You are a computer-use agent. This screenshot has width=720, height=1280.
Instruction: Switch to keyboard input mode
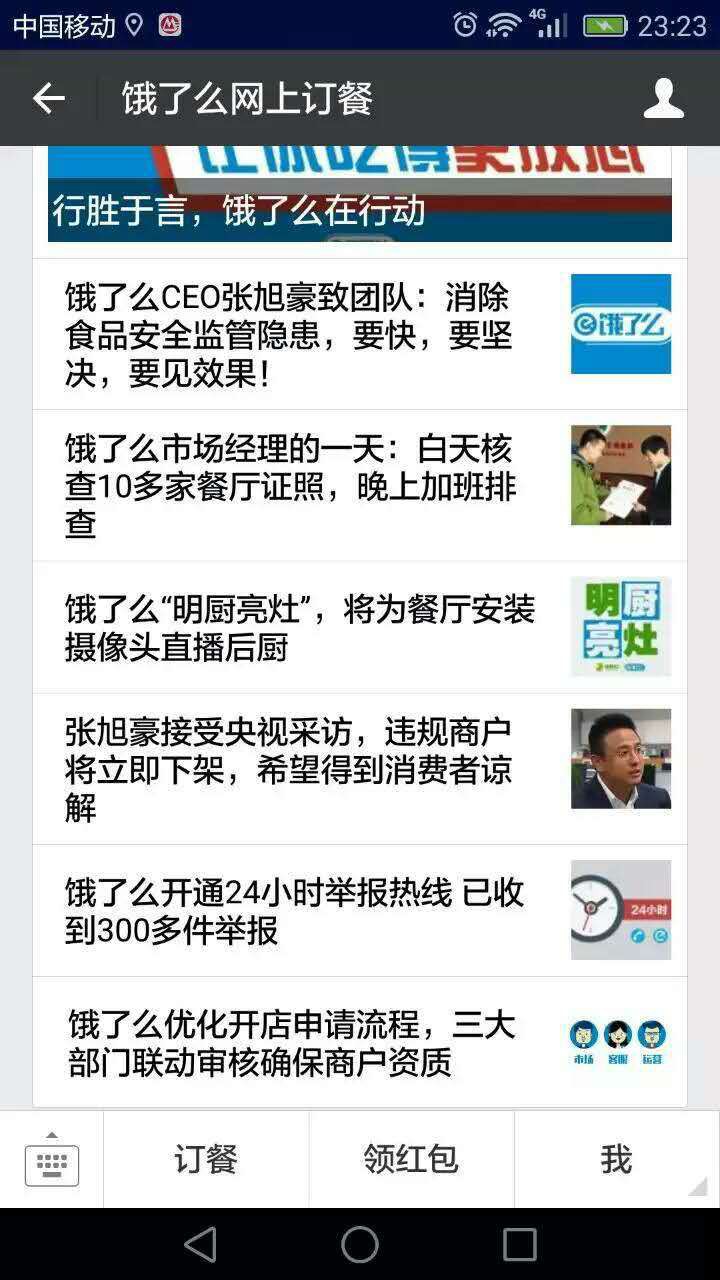click(x=52, y=1160)
